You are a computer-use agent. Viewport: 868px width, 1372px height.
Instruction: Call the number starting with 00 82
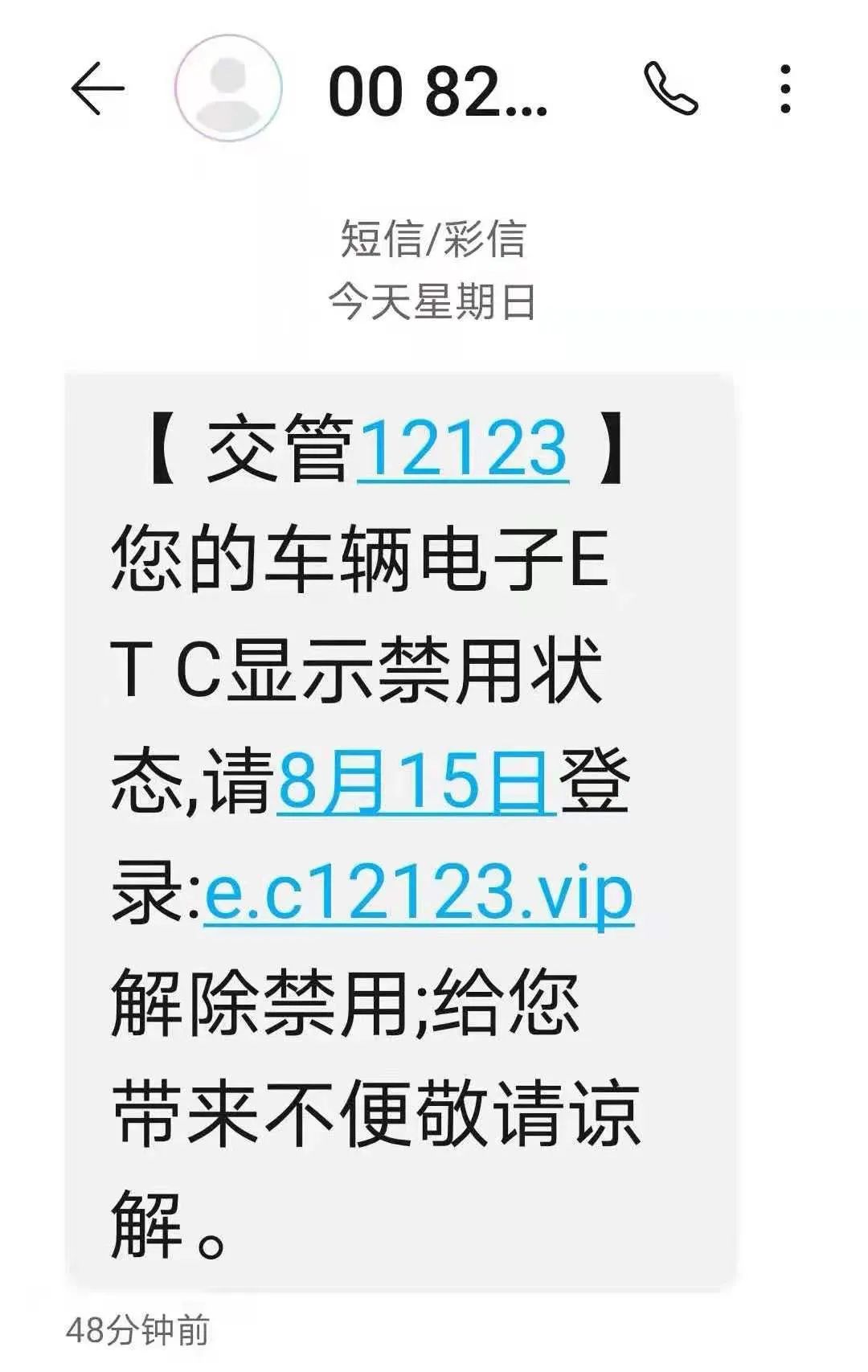coord(670,88)
